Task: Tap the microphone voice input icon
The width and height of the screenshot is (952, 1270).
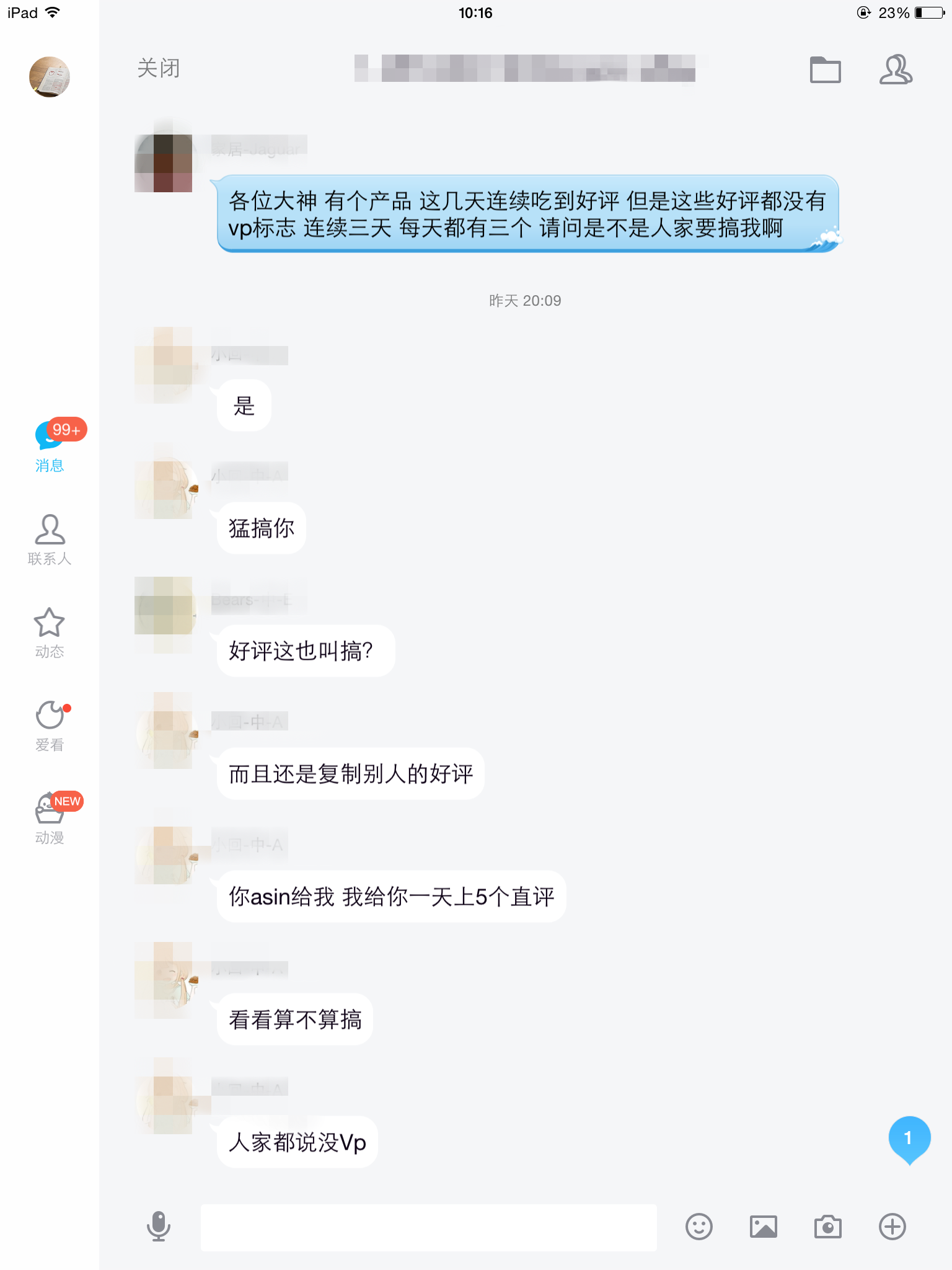Action: tap(159, 1226)
